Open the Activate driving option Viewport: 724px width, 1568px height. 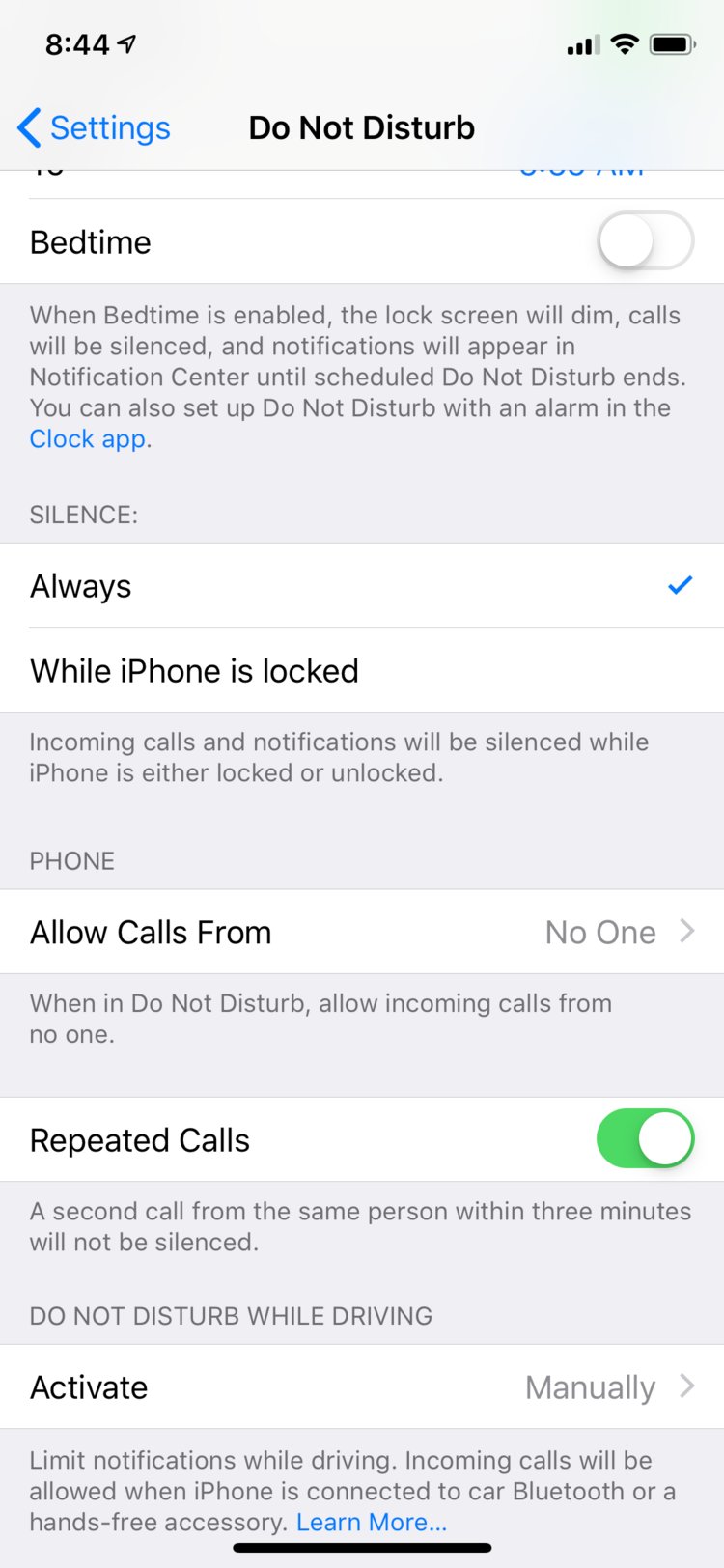click(362, 1387)
